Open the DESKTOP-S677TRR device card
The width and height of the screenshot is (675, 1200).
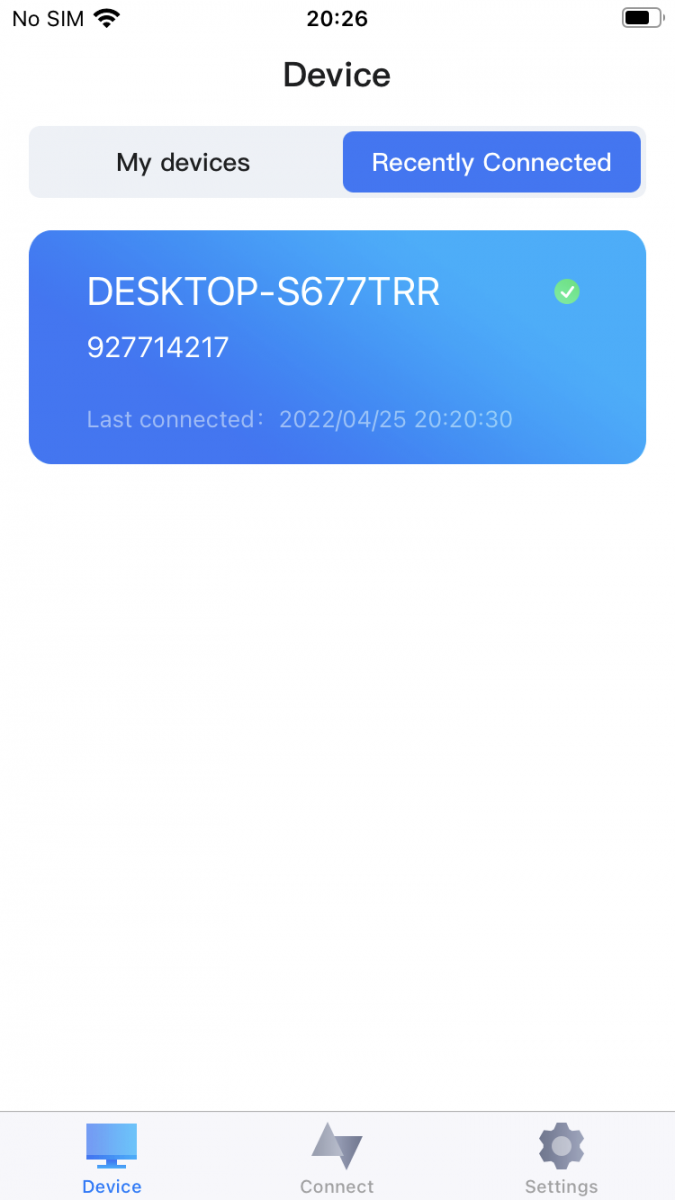337,347
